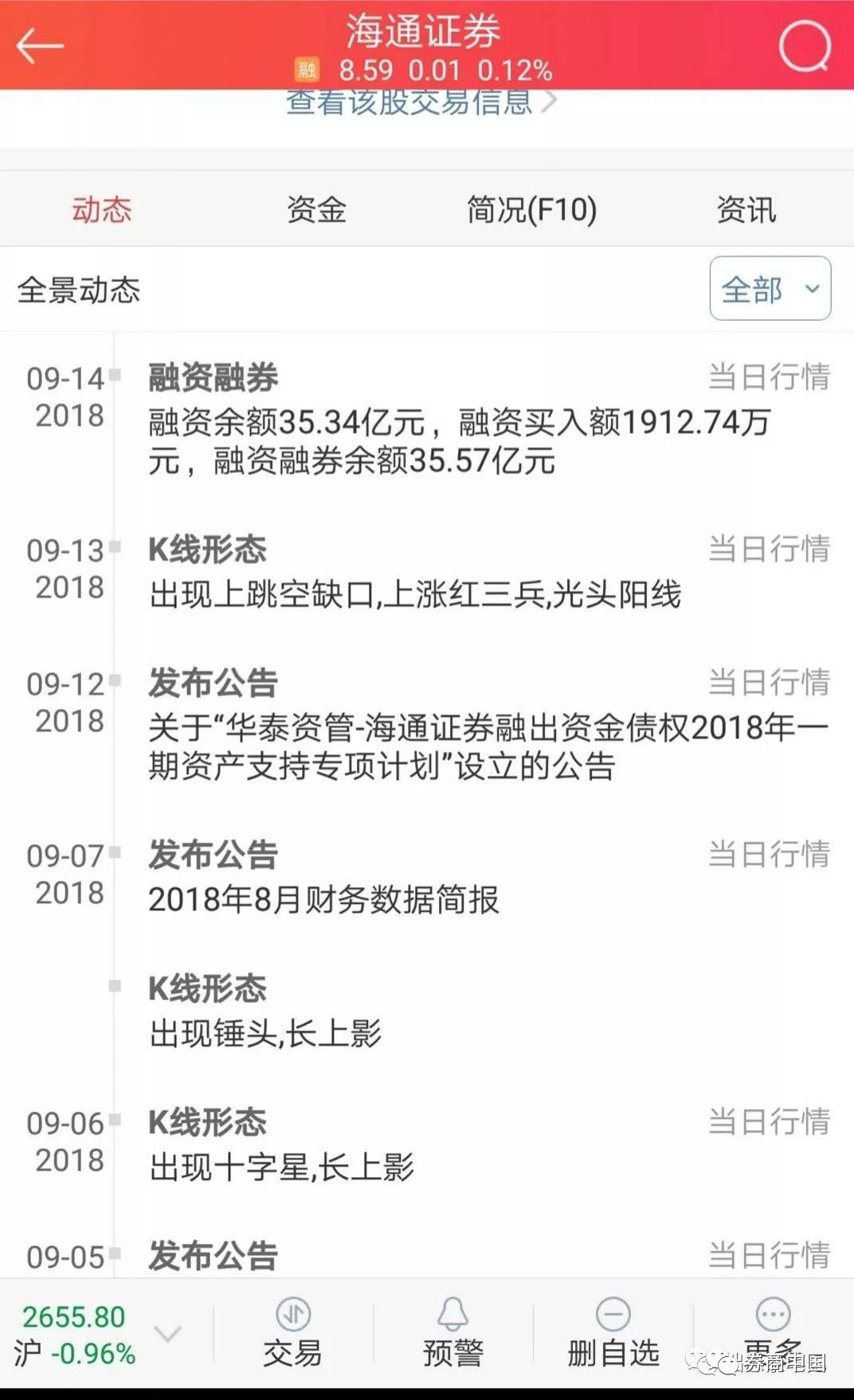Open 查看该股交易信息 link

pos(409,104)
